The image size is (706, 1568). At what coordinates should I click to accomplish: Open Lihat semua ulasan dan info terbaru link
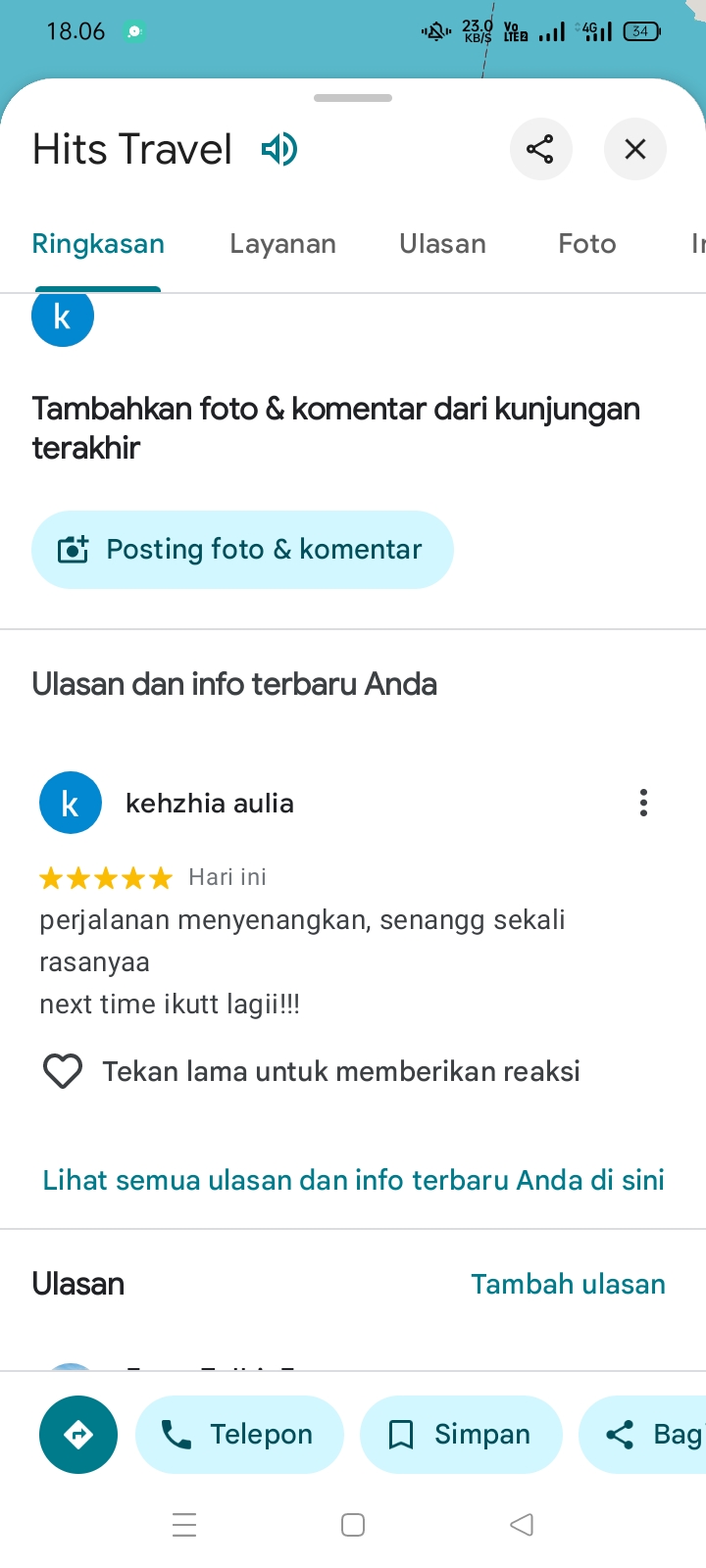pos(353,1180)
